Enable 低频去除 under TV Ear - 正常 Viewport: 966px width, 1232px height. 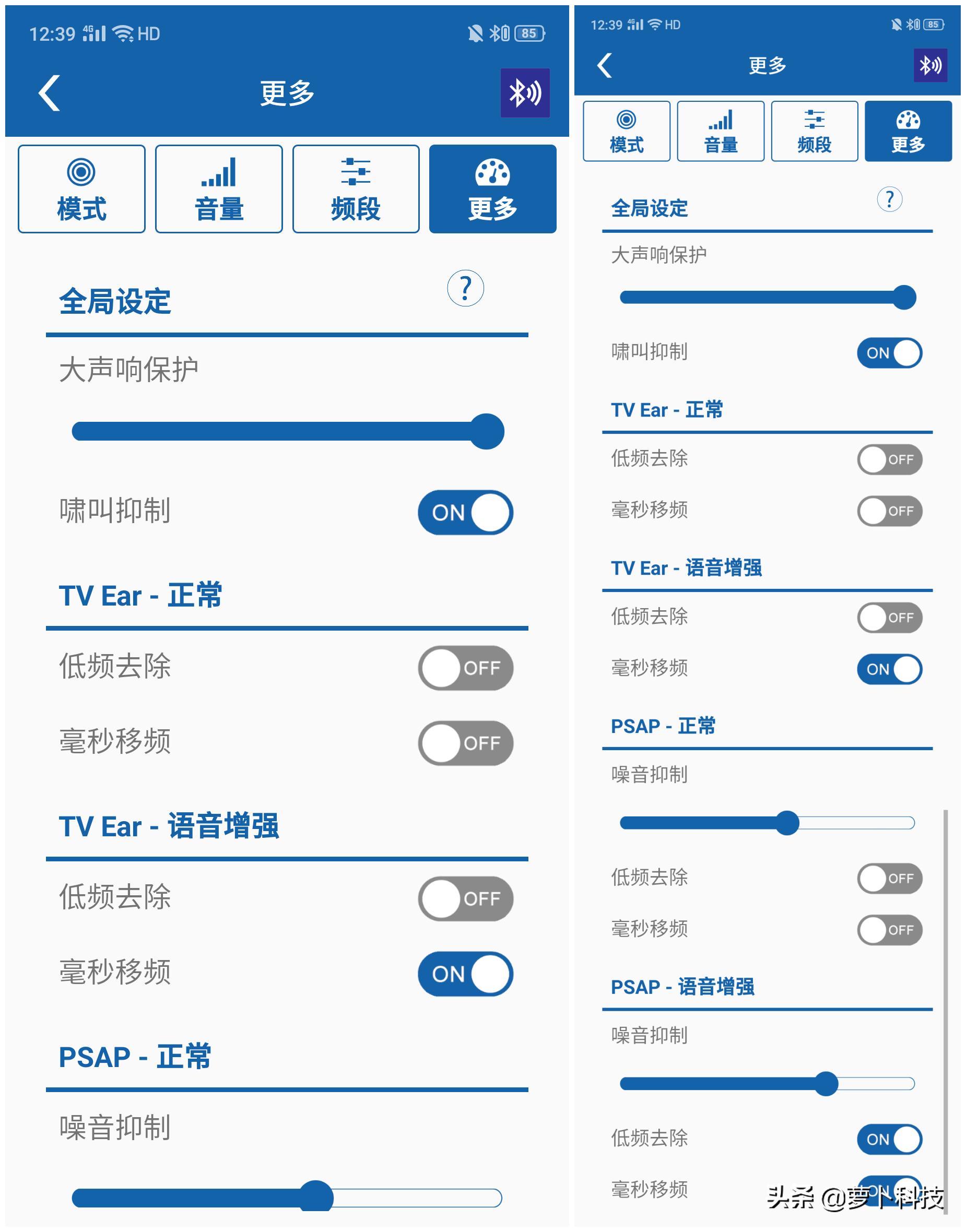tap(464, 669)
